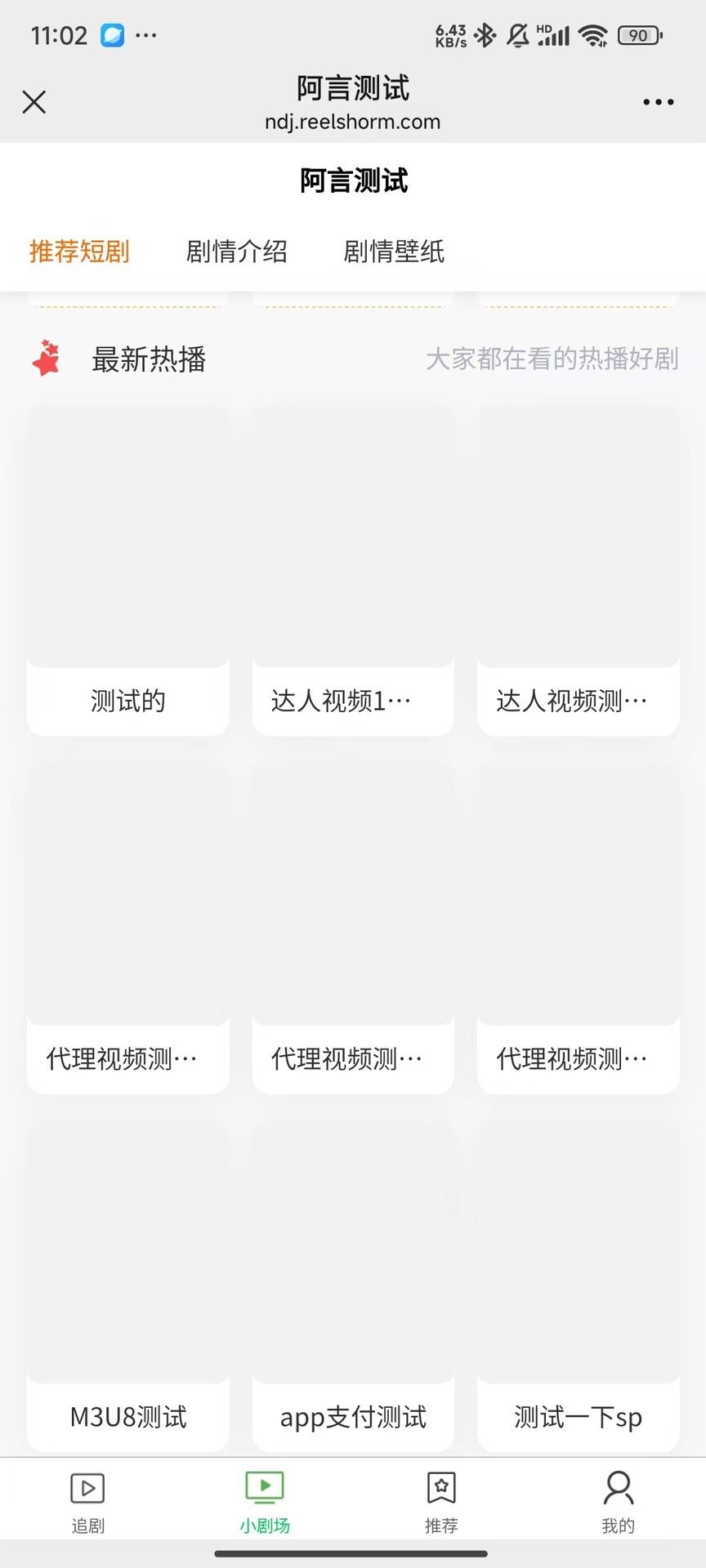
Task: Select the app支付测试 drama card
Action: 353,1286
